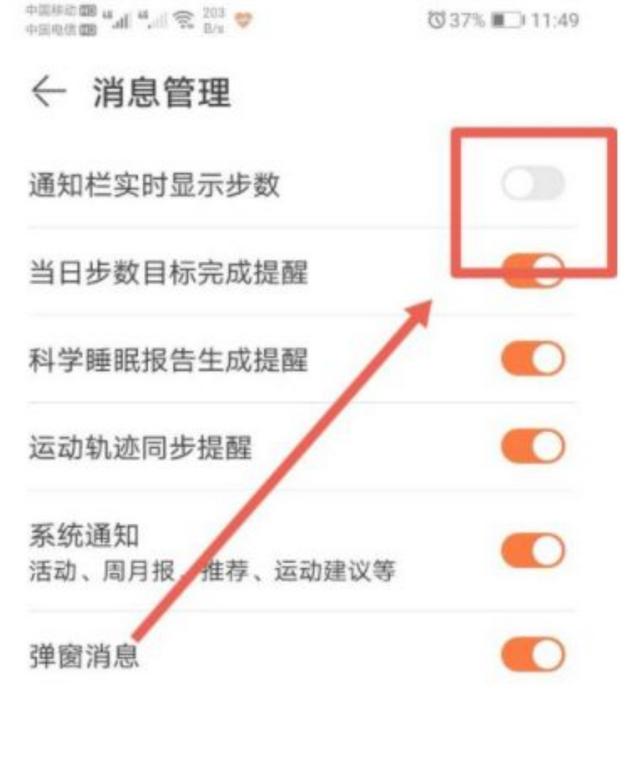
Task: Turn off 当日步数目标完成提醒
Action: click(x=533, y=271)
